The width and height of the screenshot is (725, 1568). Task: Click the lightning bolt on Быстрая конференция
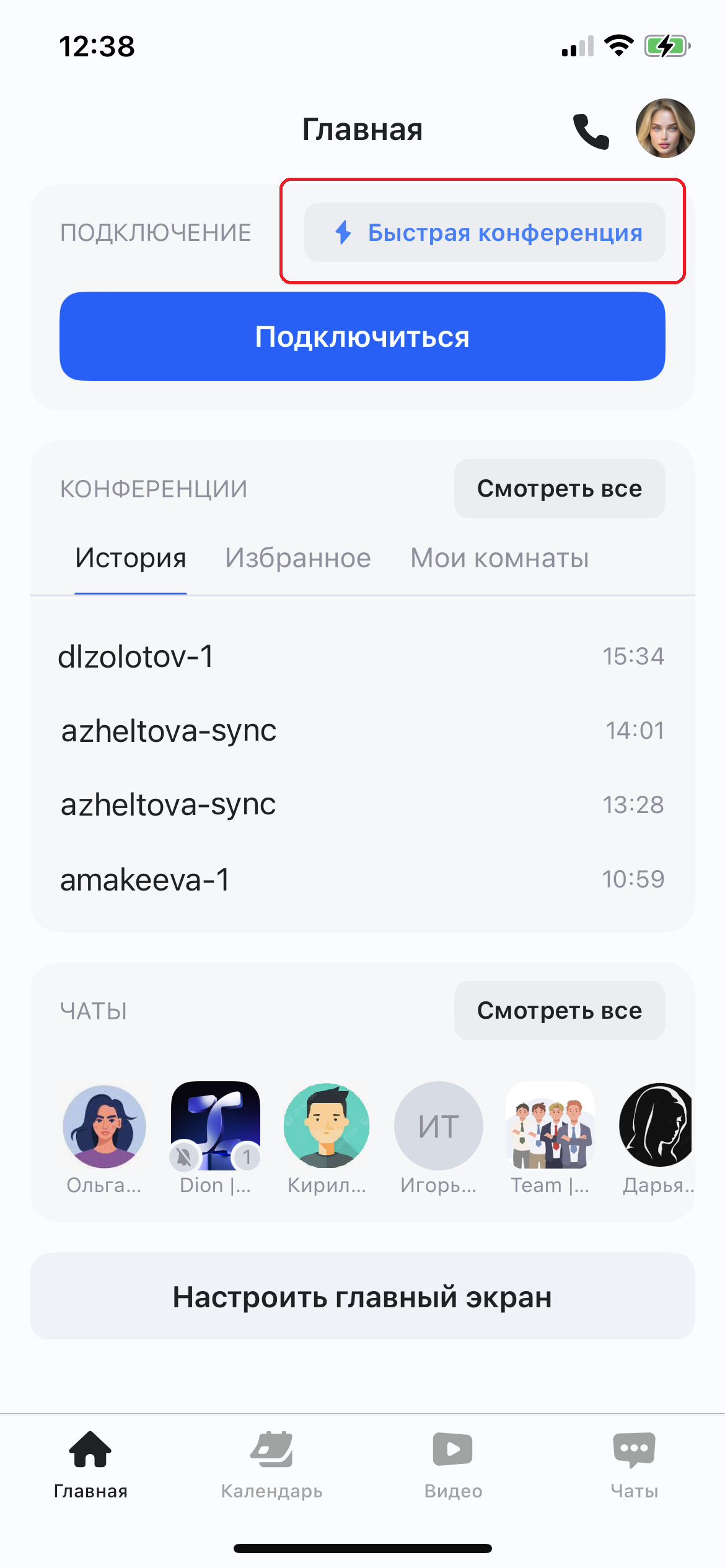coord(343,233)
